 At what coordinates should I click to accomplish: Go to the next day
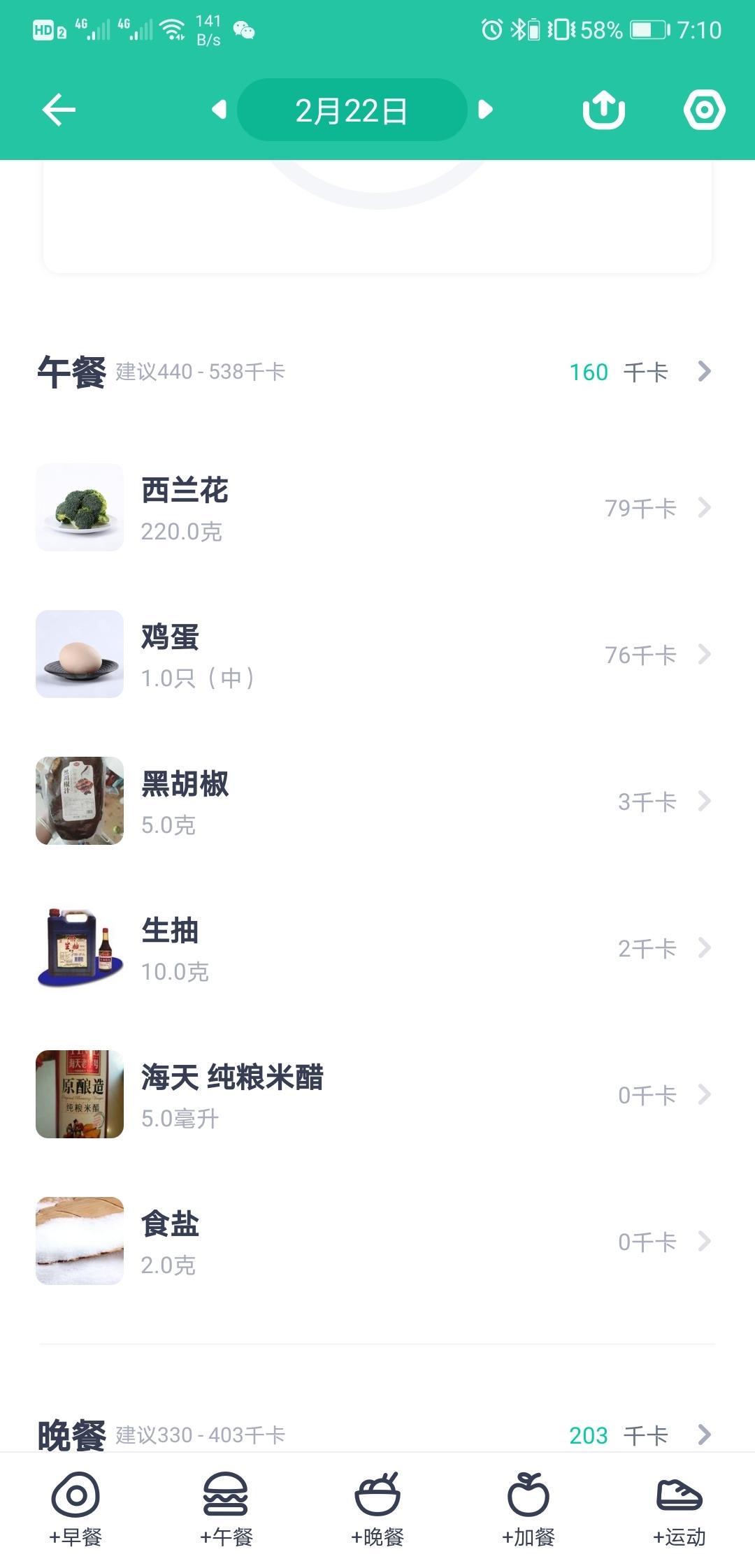(x=485, y=110)
